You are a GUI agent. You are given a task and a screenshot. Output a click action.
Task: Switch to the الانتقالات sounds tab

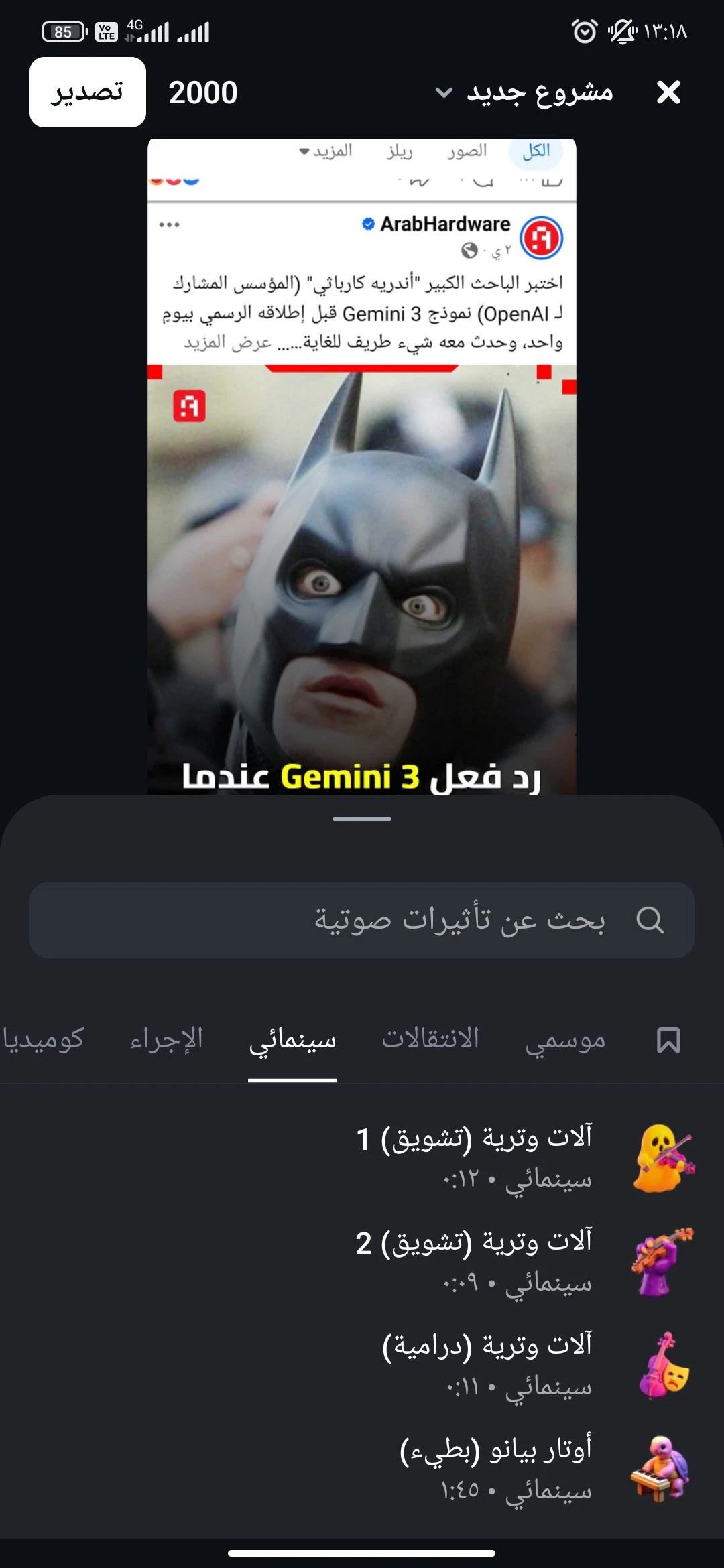(432, 1040)
